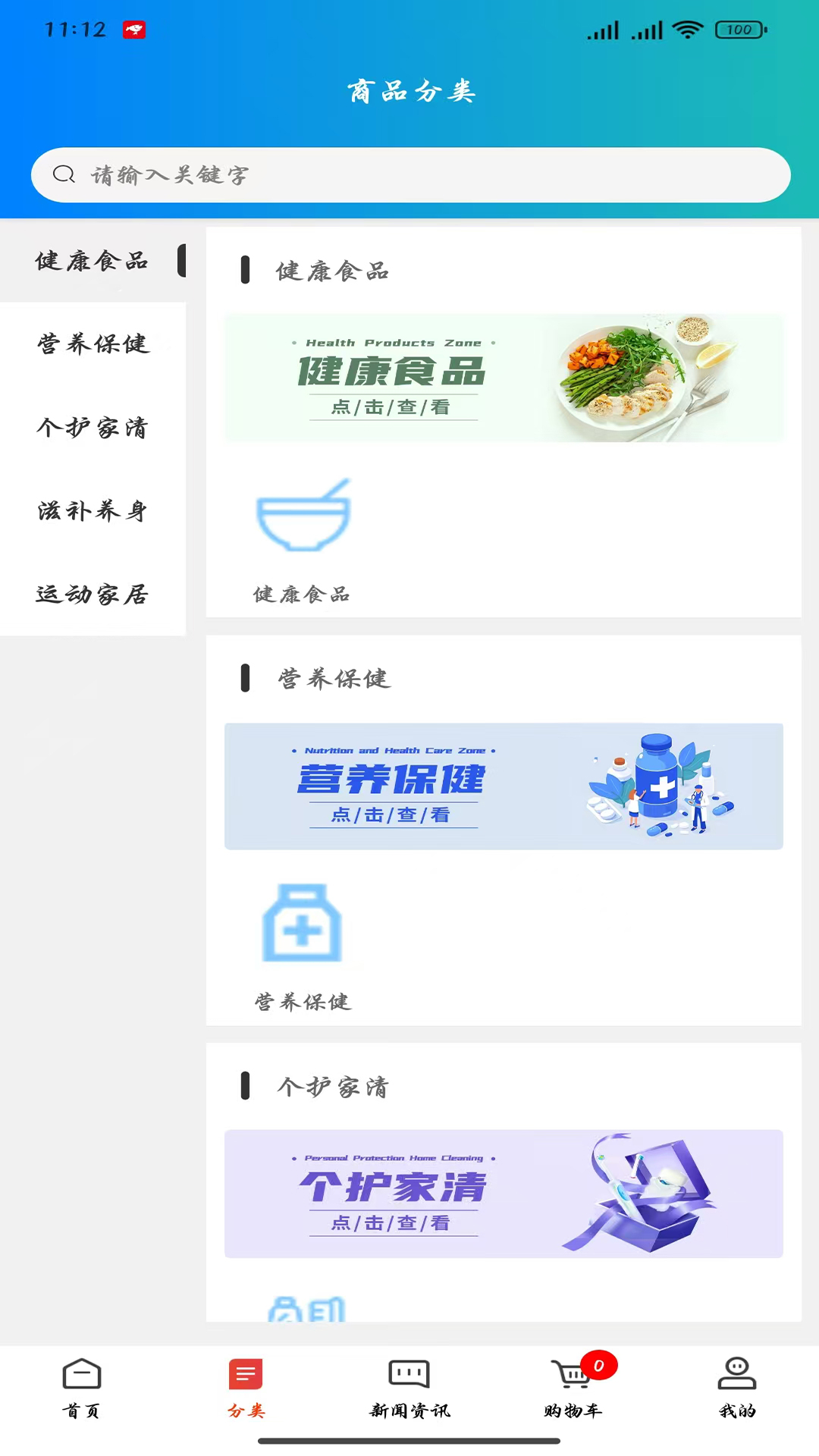Image resolution: width=819 pixels, height=1456 pixels.
Task: Open the 运动家居 sidebar category
Action: [93, 595]
